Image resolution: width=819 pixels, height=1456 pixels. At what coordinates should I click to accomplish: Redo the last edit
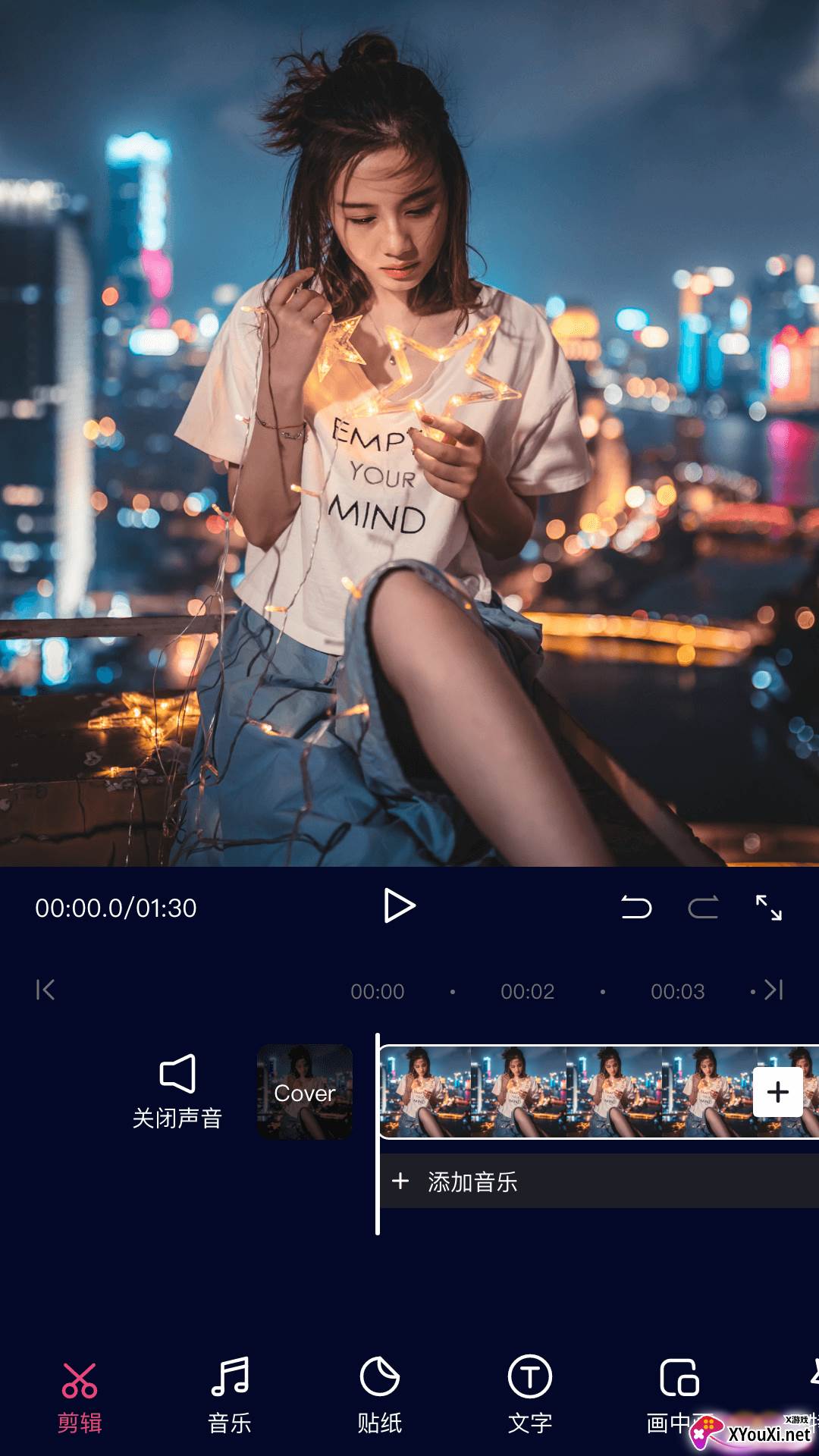(x=703, y=907)
